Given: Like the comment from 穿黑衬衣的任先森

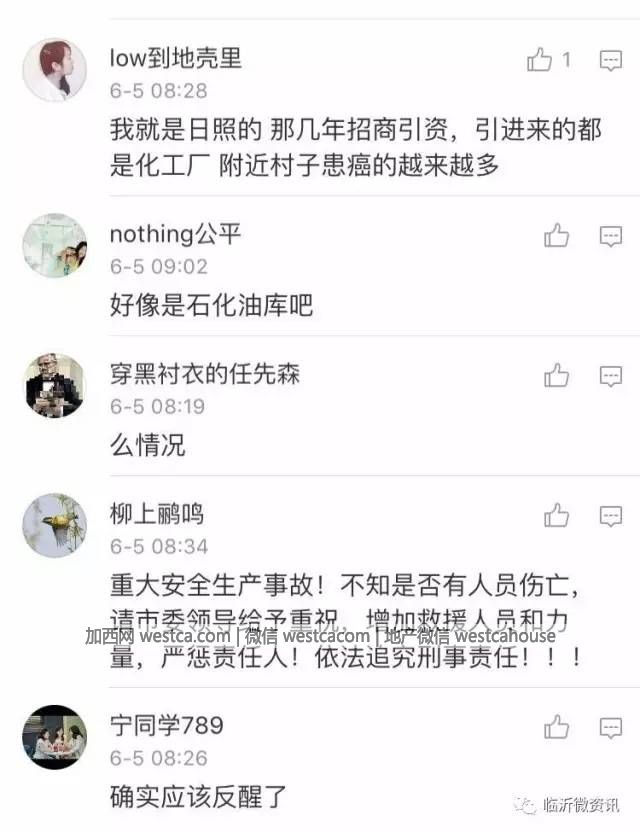Looking at the screenshot, I should (x=556, y=376).
